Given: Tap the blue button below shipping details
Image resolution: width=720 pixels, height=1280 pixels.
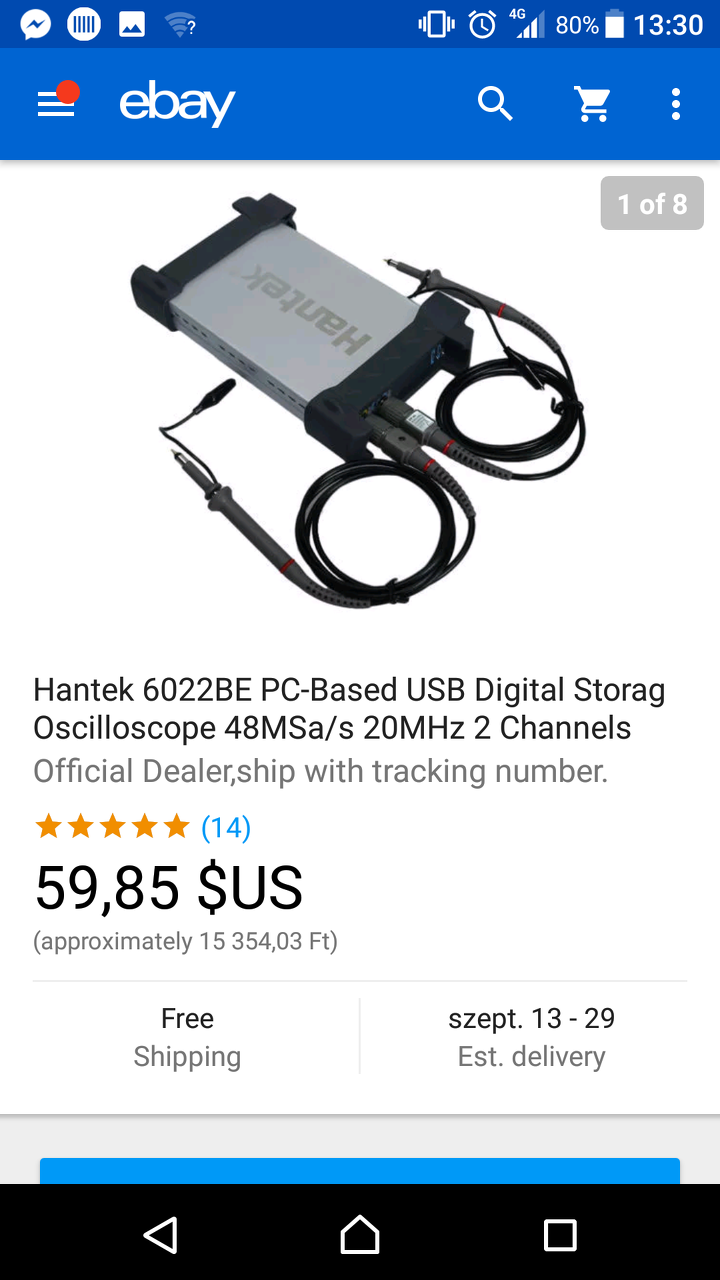Looking at the screenshot, I should point(360,1171).
